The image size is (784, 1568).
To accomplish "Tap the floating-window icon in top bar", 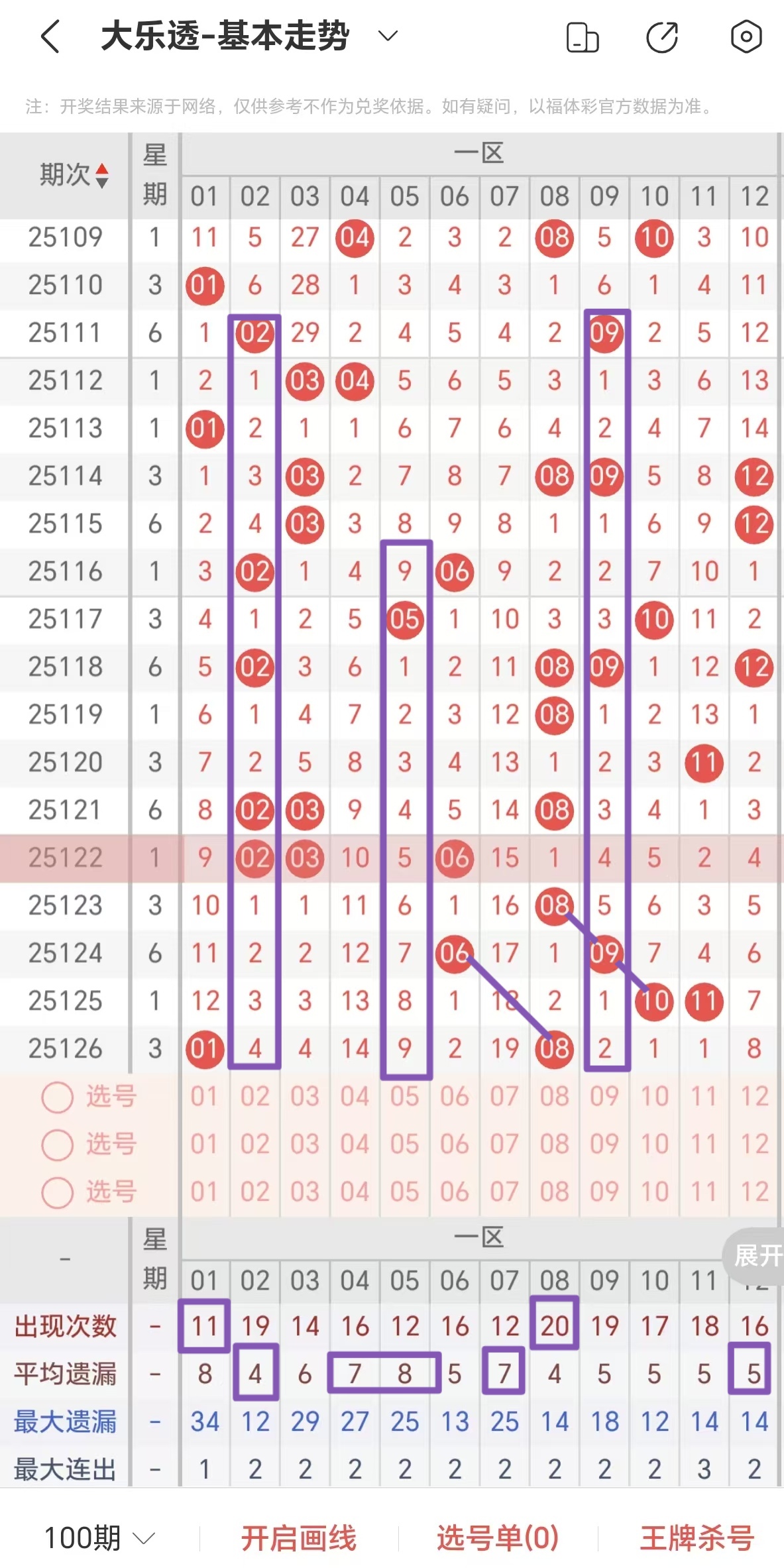I will click(x=583, y=38).
